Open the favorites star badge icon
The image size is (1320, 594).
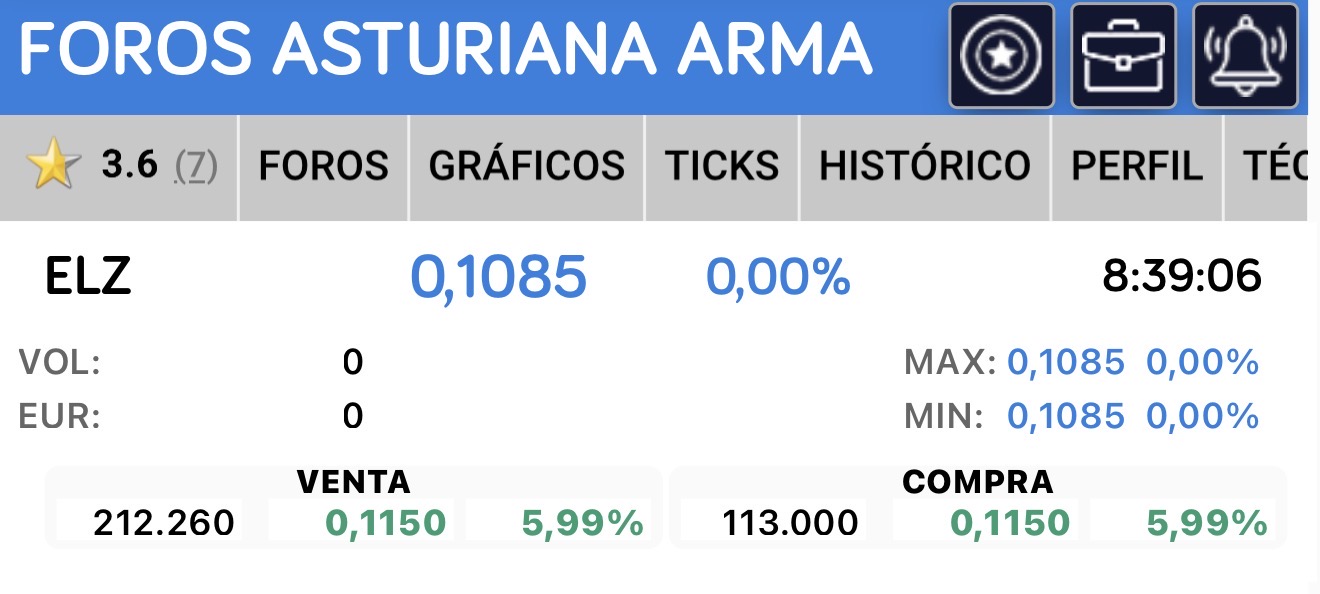1001,56
